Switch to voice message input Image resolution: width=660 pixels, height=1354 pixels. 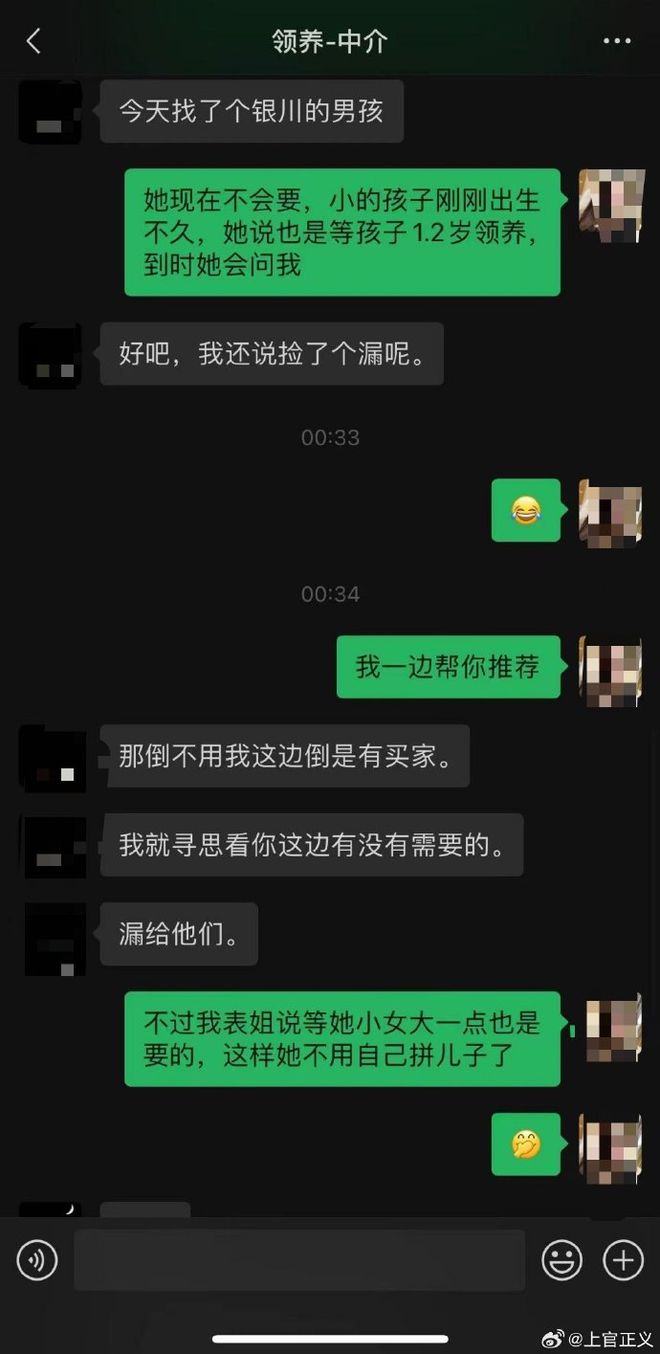pyautogui.click(x=37, y=1260)
